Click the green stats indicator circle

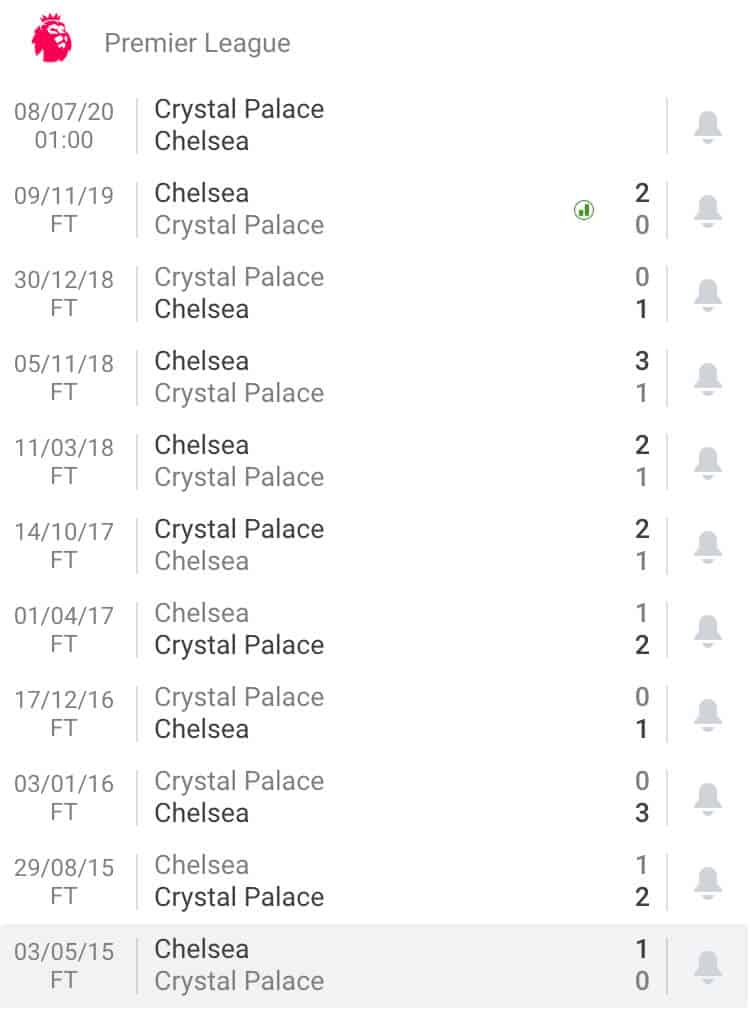(584, 209)
